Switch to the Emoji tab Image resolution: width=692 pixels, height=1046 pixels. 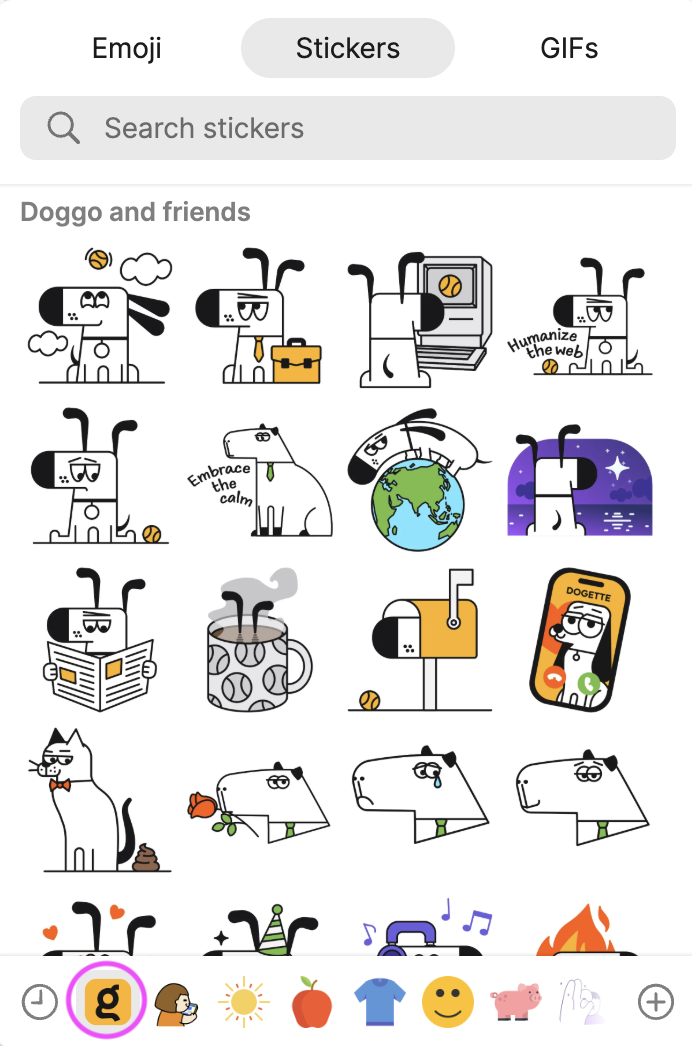click(127, 48)
